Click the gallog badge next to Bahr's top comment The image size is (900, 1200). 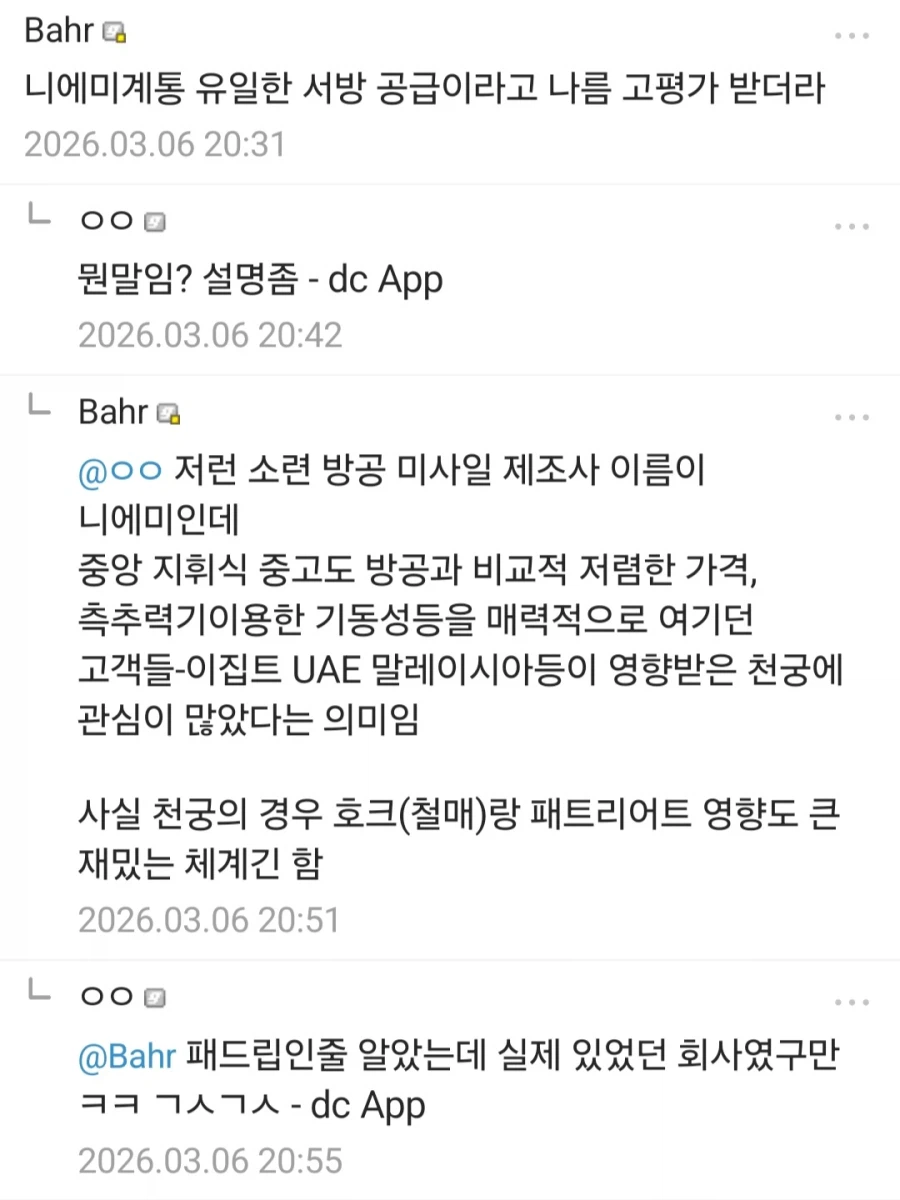click(x=115, y=31)
